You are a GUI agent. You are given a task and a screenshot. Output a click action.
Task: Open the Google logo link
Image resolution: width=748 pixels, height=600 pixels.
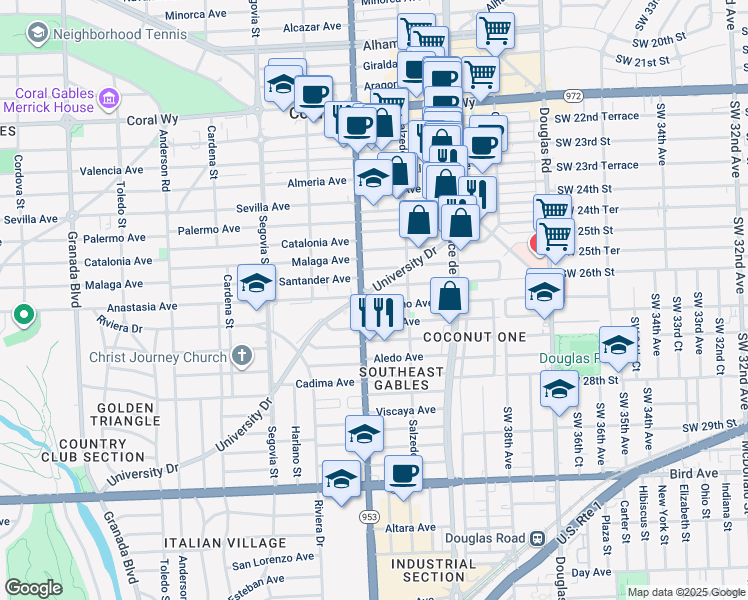tap(34, 588)
